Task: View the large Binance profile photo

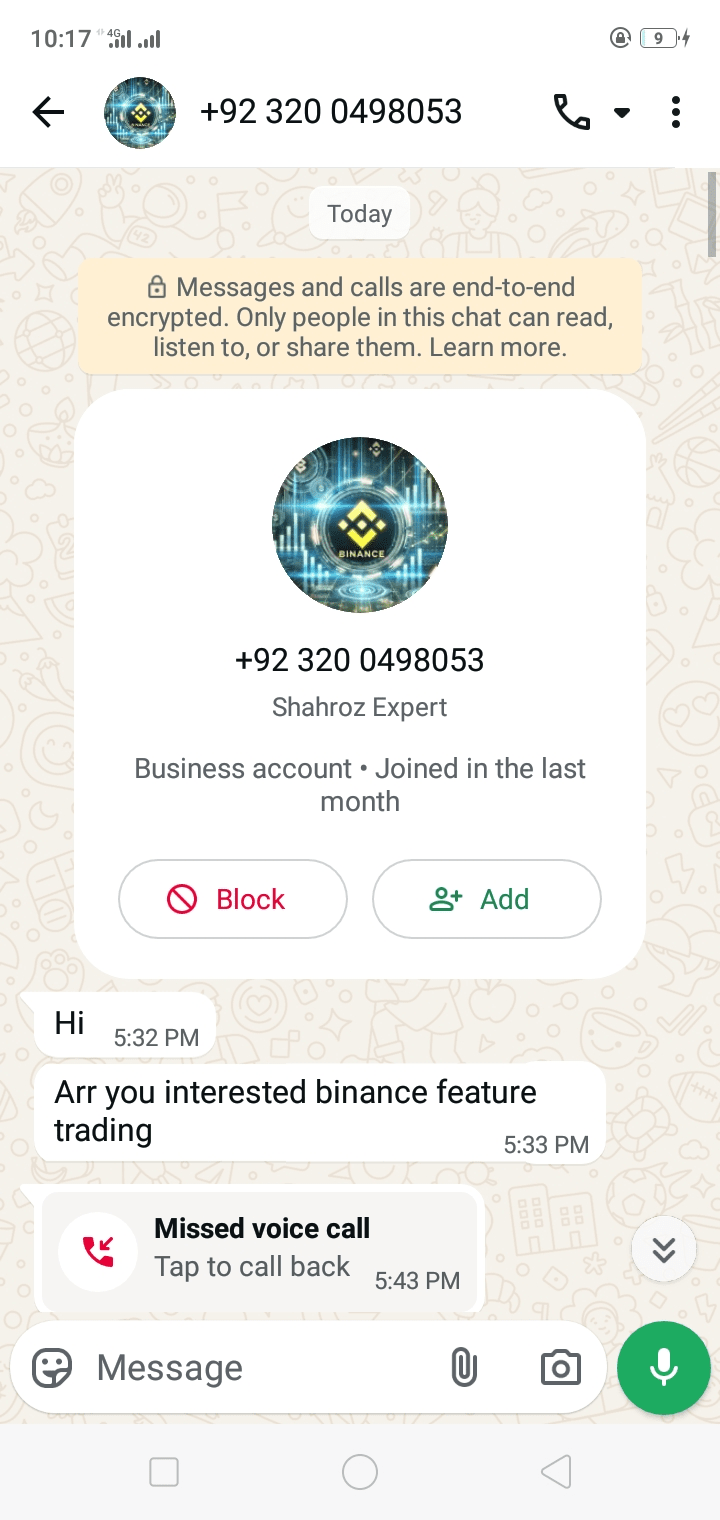Action: pyautogui.click(x=360, y=525)
